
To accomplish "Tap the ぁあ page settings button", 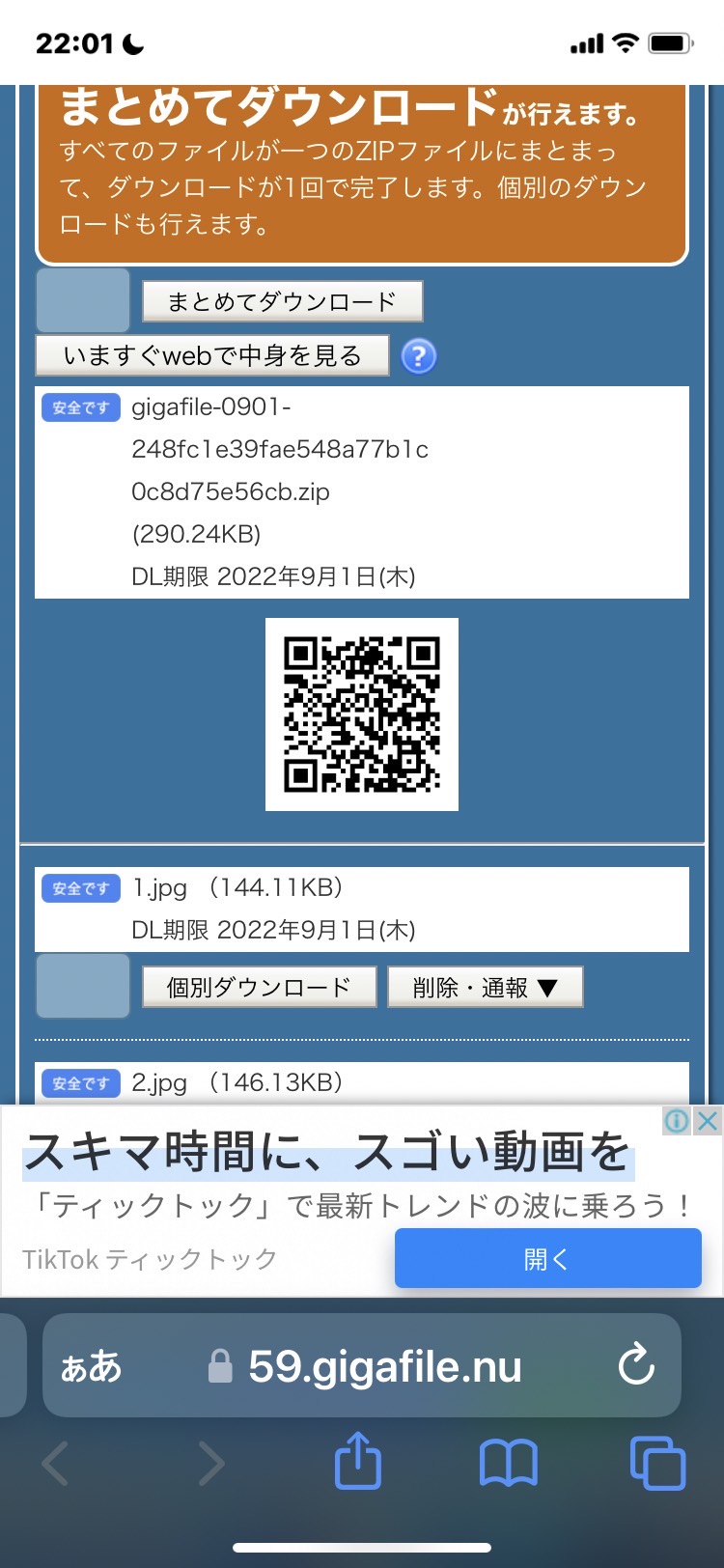I will (92, 1366).
